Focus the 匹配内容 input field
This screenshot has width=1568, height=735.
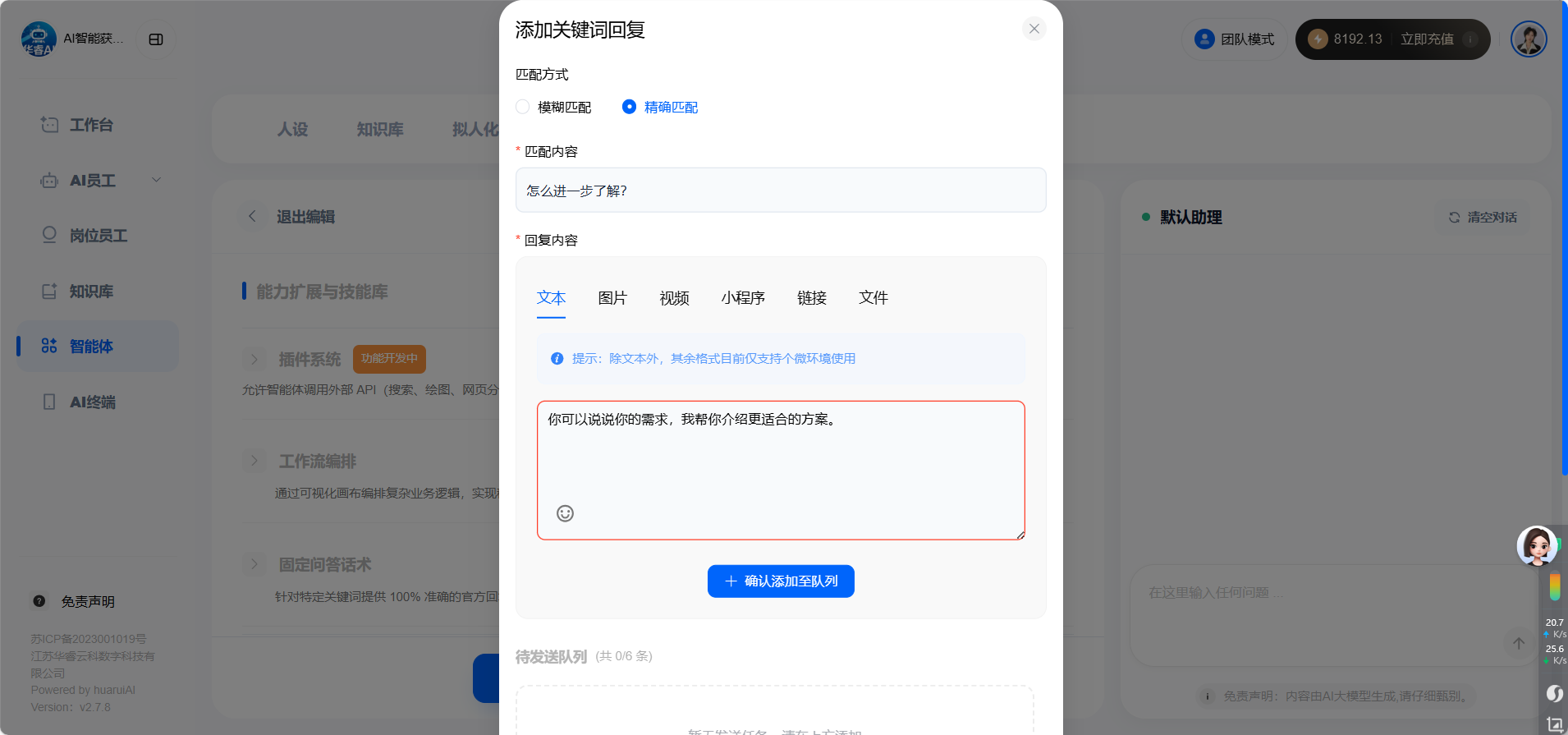coord(780,191)
